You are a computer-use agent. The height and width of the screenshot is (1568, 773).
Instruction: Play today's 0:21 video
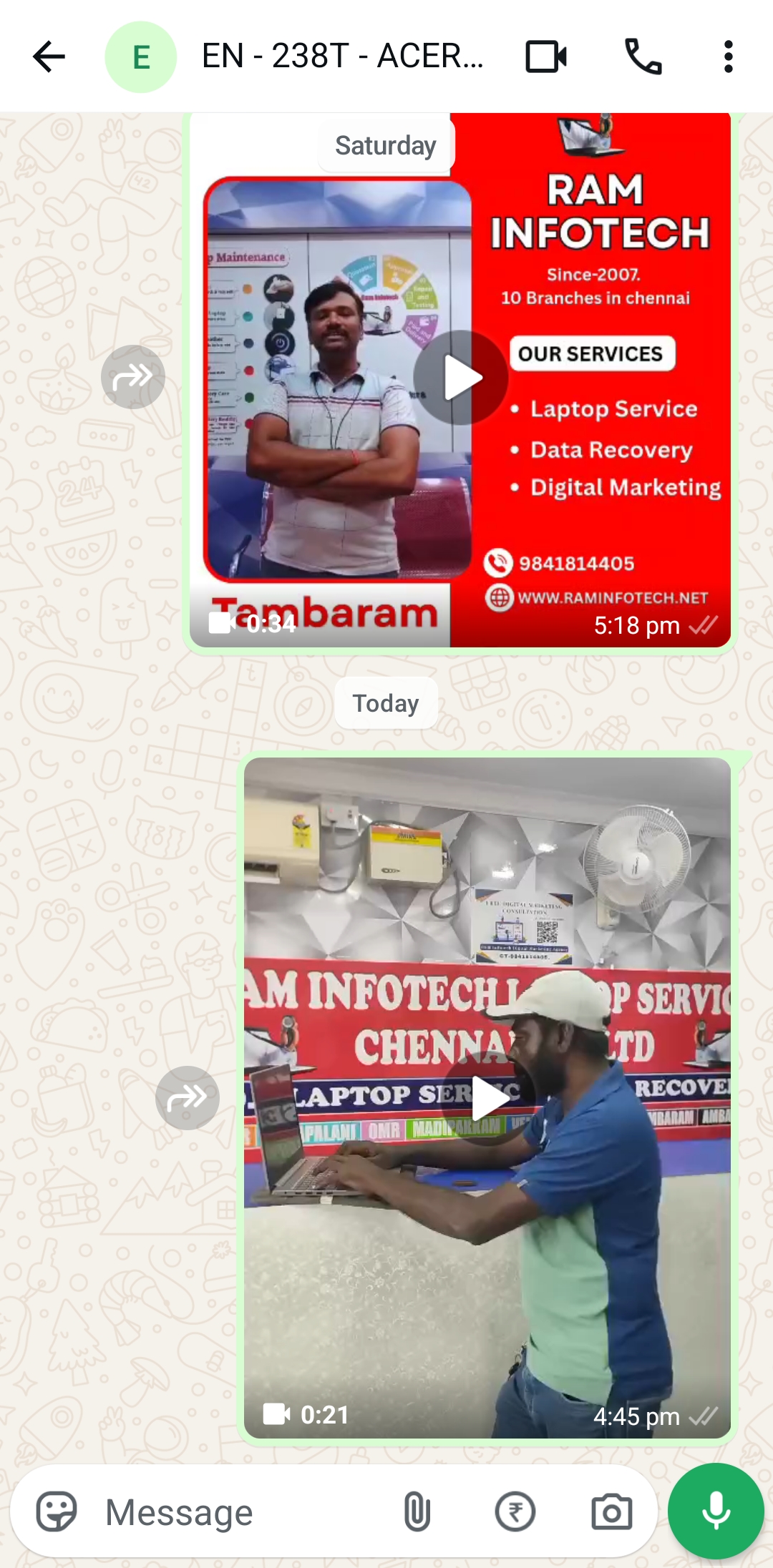point(487,1099)
